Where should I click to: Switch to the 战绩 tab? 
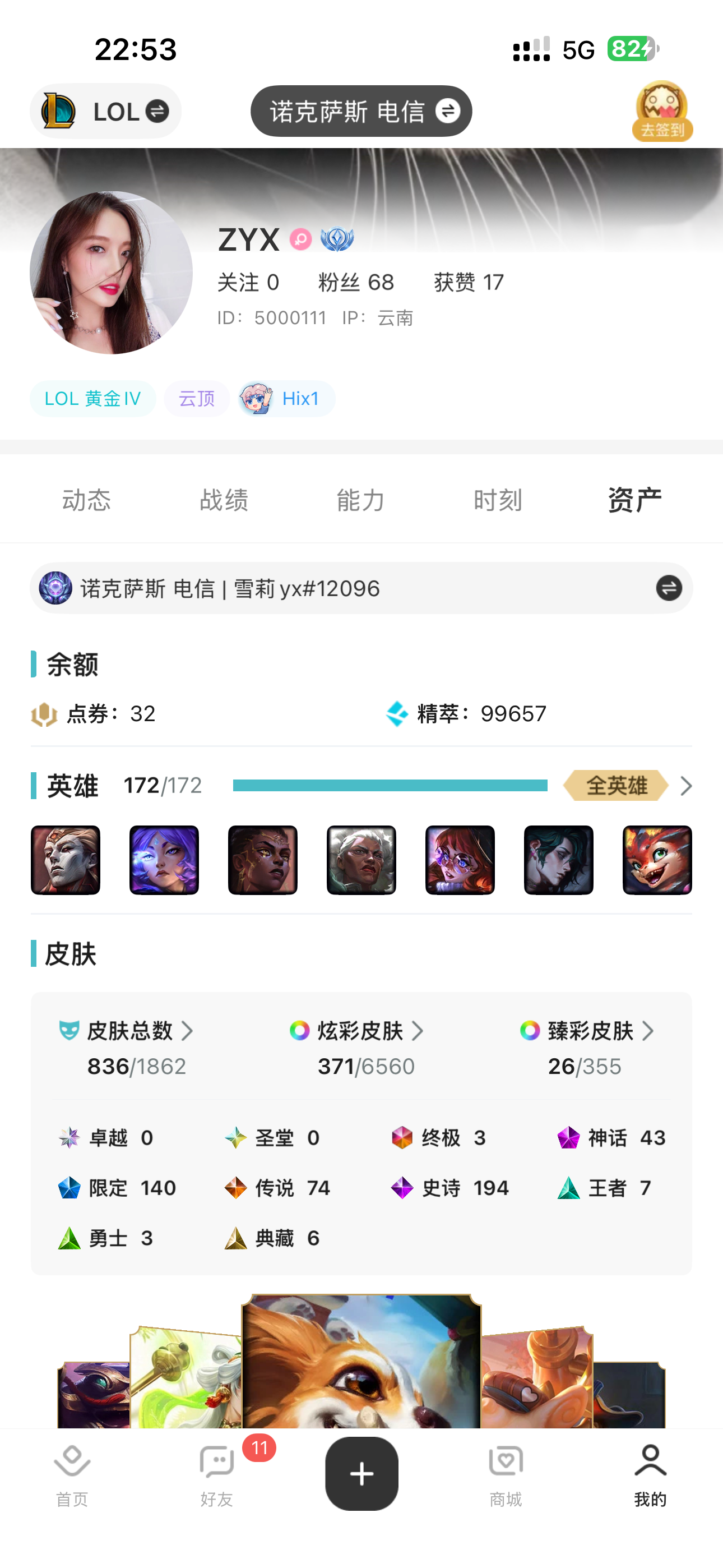pyautogui.click(x=224, y=500)
